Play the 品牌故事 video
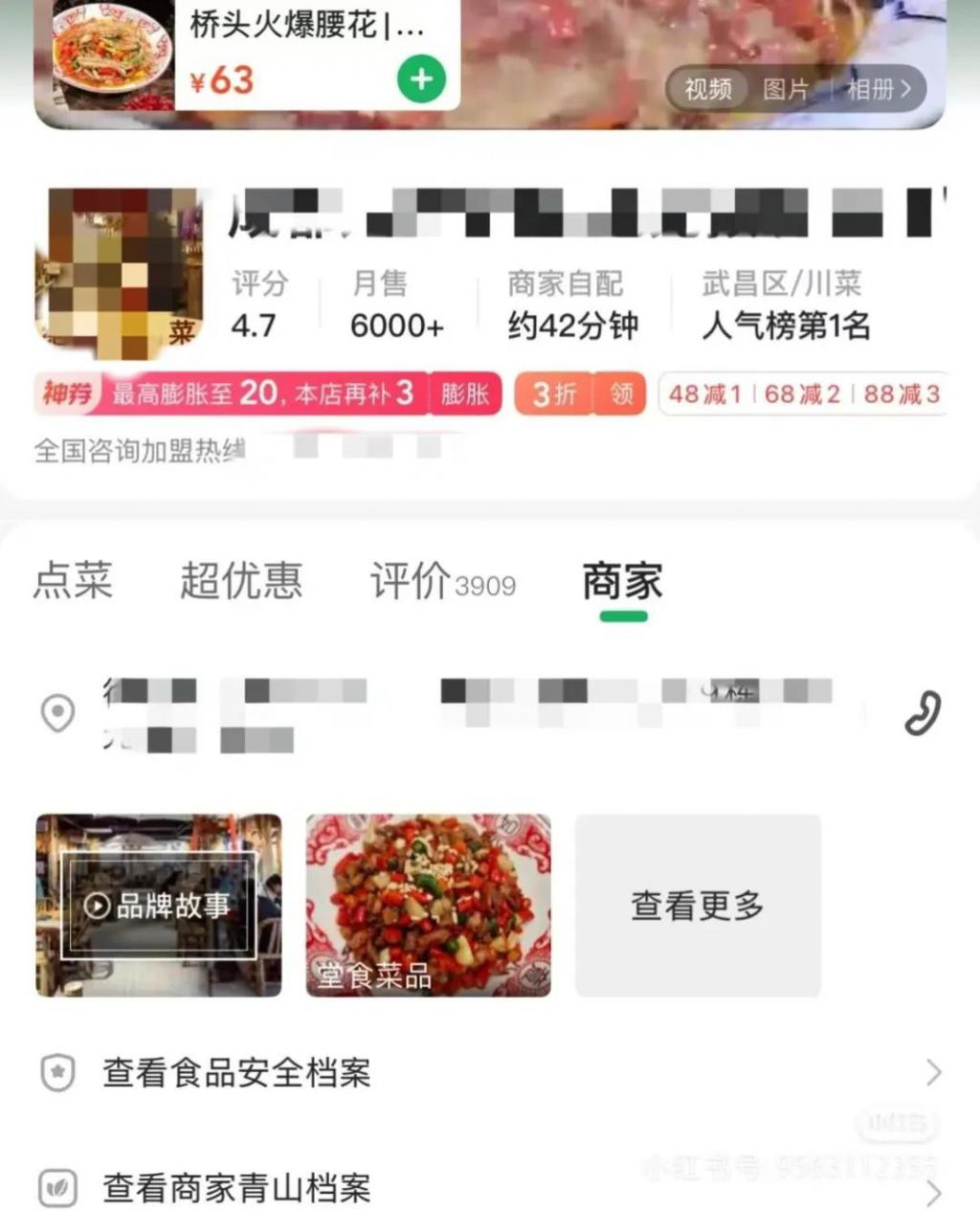 click(159, 905)
